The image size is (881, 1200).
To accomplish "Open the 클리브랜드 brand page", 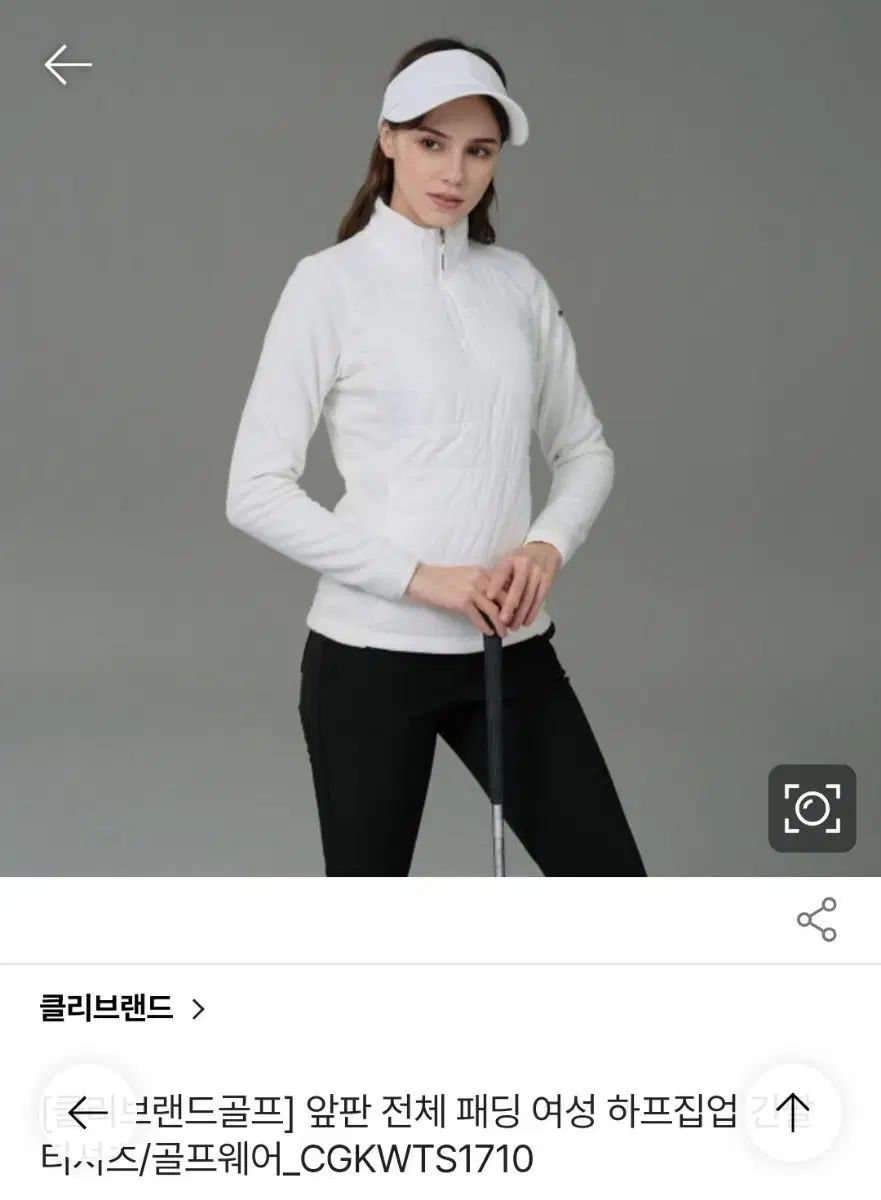I will (122, 1008).
